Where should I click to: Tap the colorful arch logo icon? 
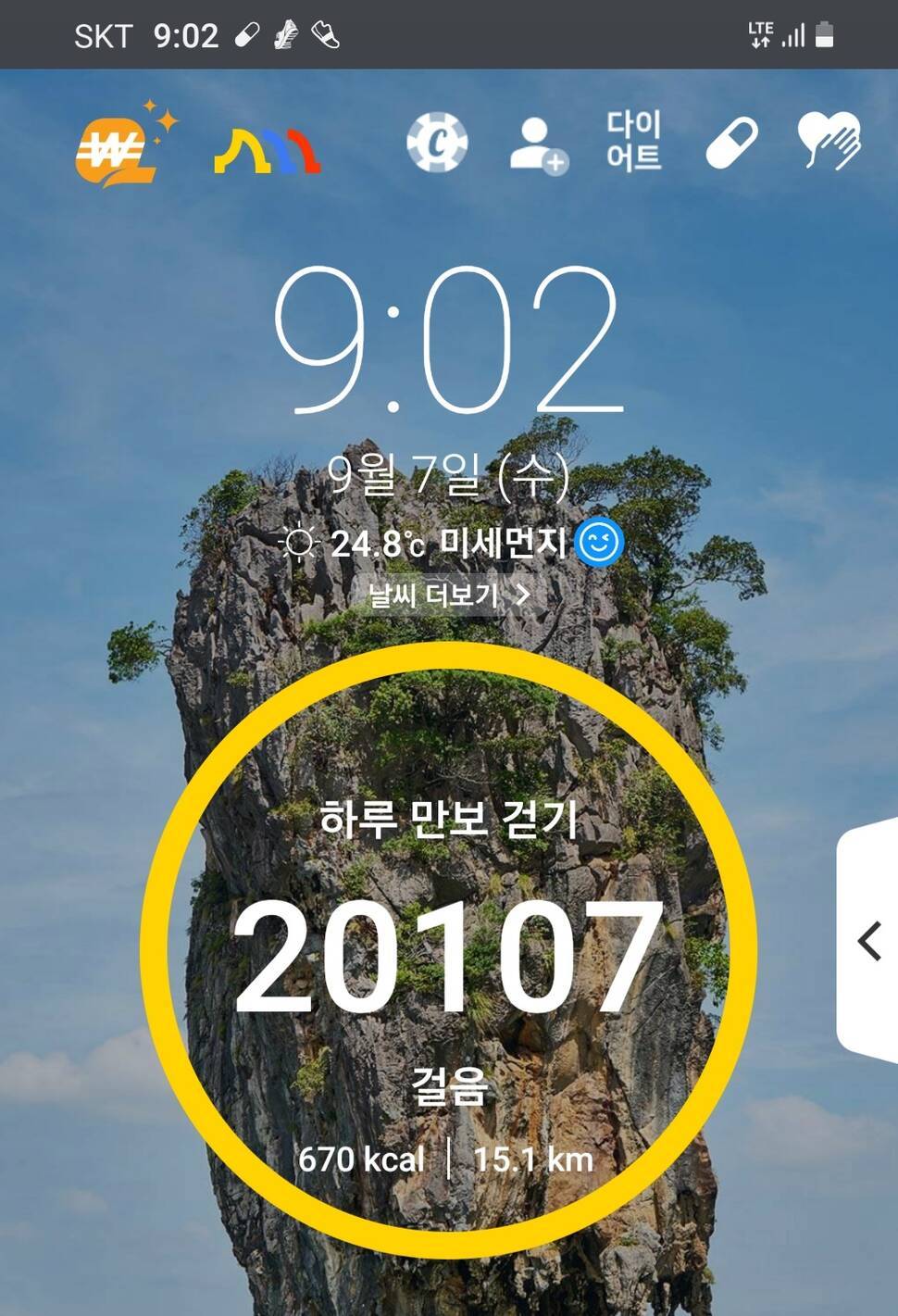point(266,150)
